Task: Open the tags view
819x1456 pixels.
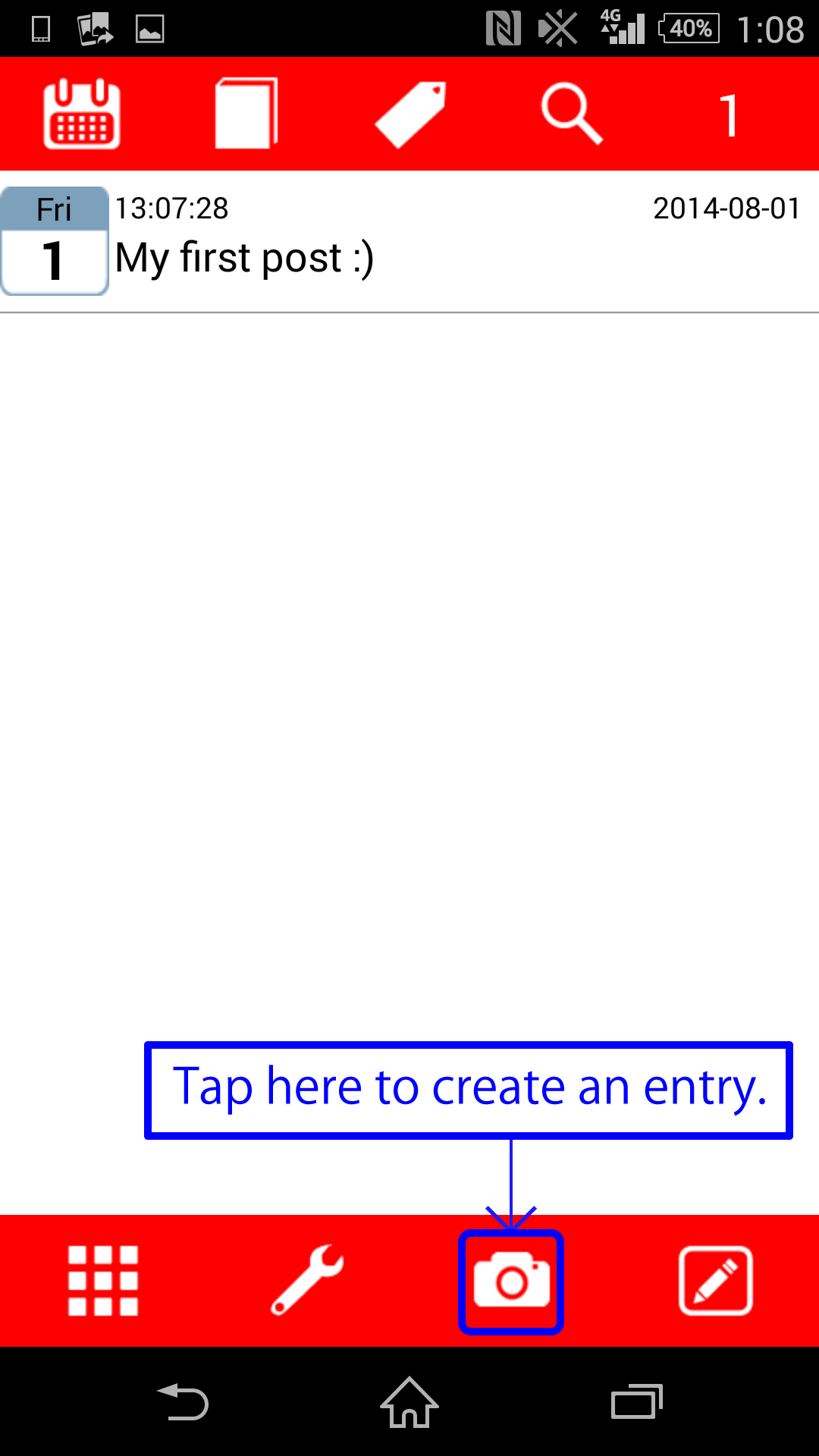Action: (x=410, y=115)
